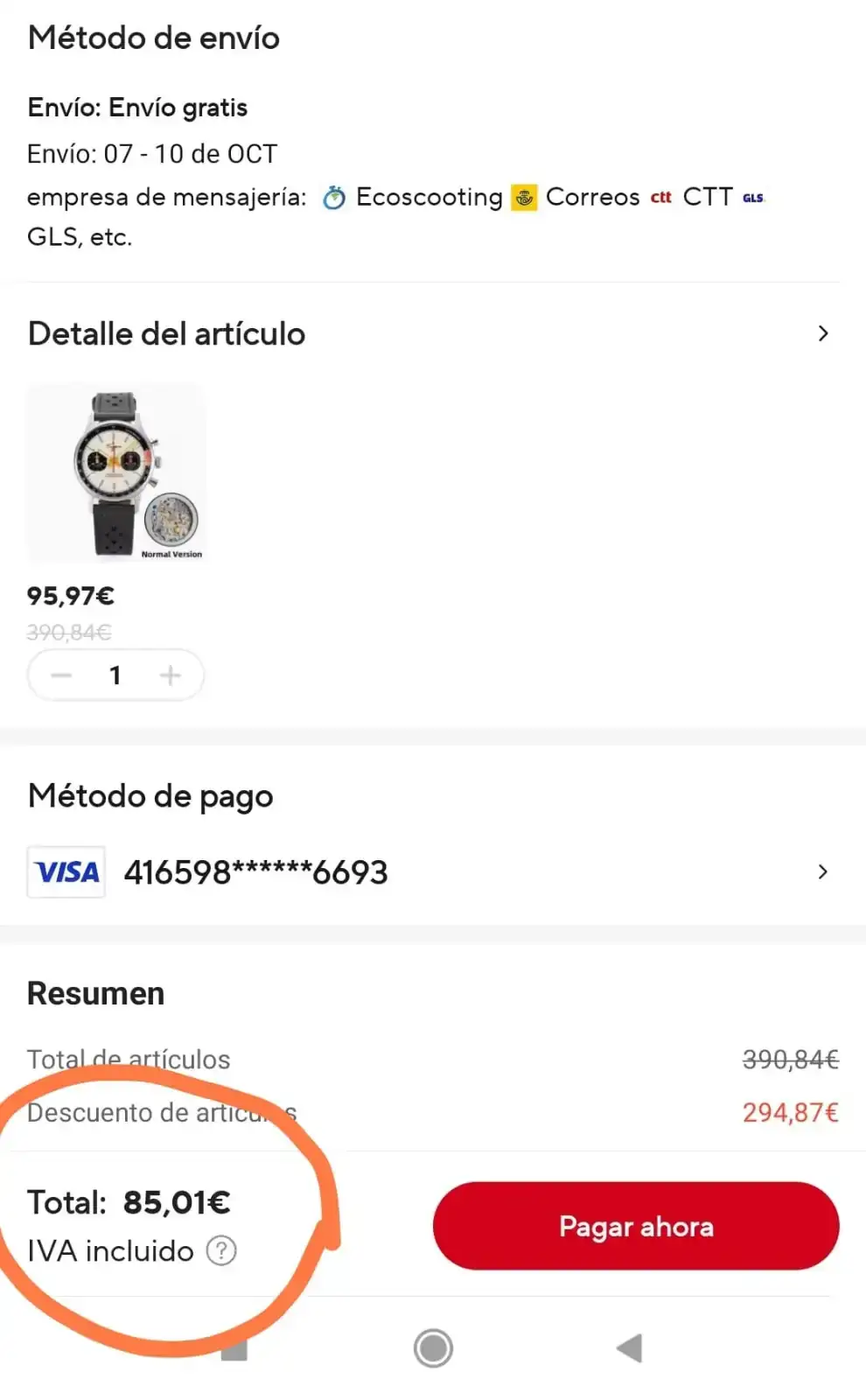Tap Pagar ahora to pay

click(636, 1226)
